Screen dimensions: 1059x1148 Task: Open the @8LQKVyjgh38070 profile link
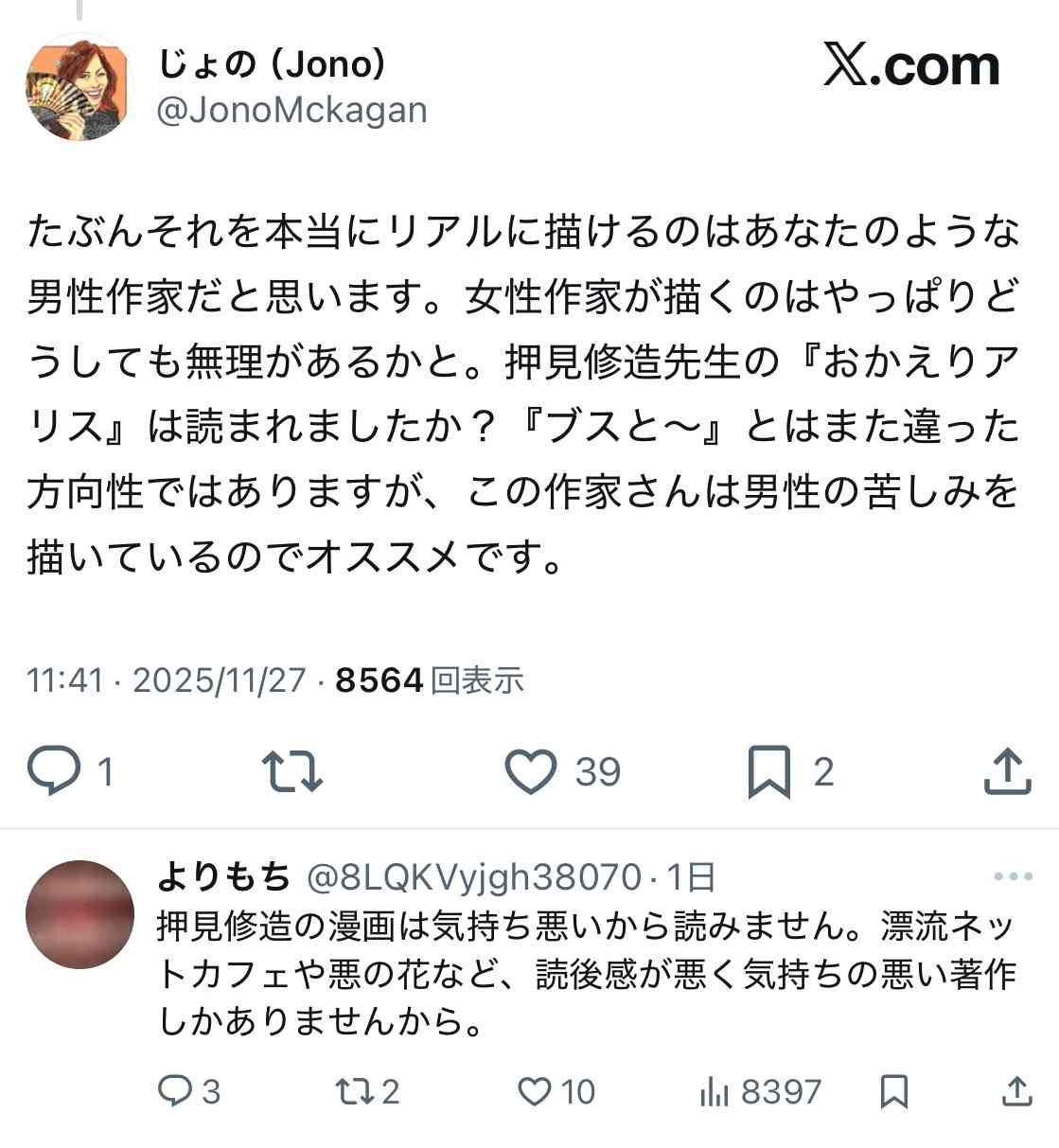[474, 877]
